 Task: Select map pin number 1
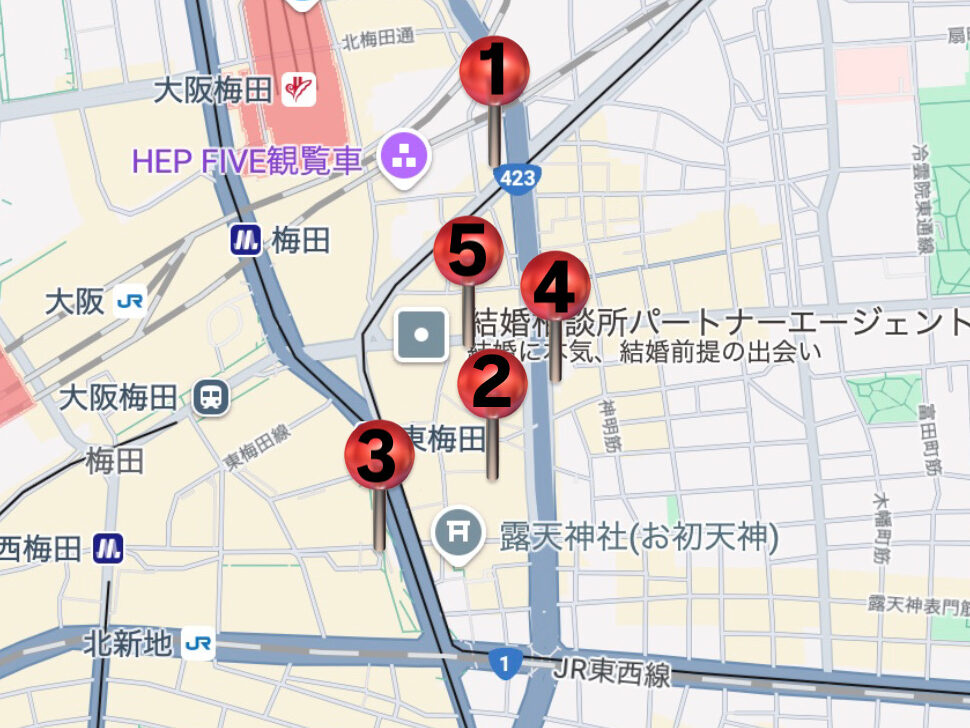(494, 71)
